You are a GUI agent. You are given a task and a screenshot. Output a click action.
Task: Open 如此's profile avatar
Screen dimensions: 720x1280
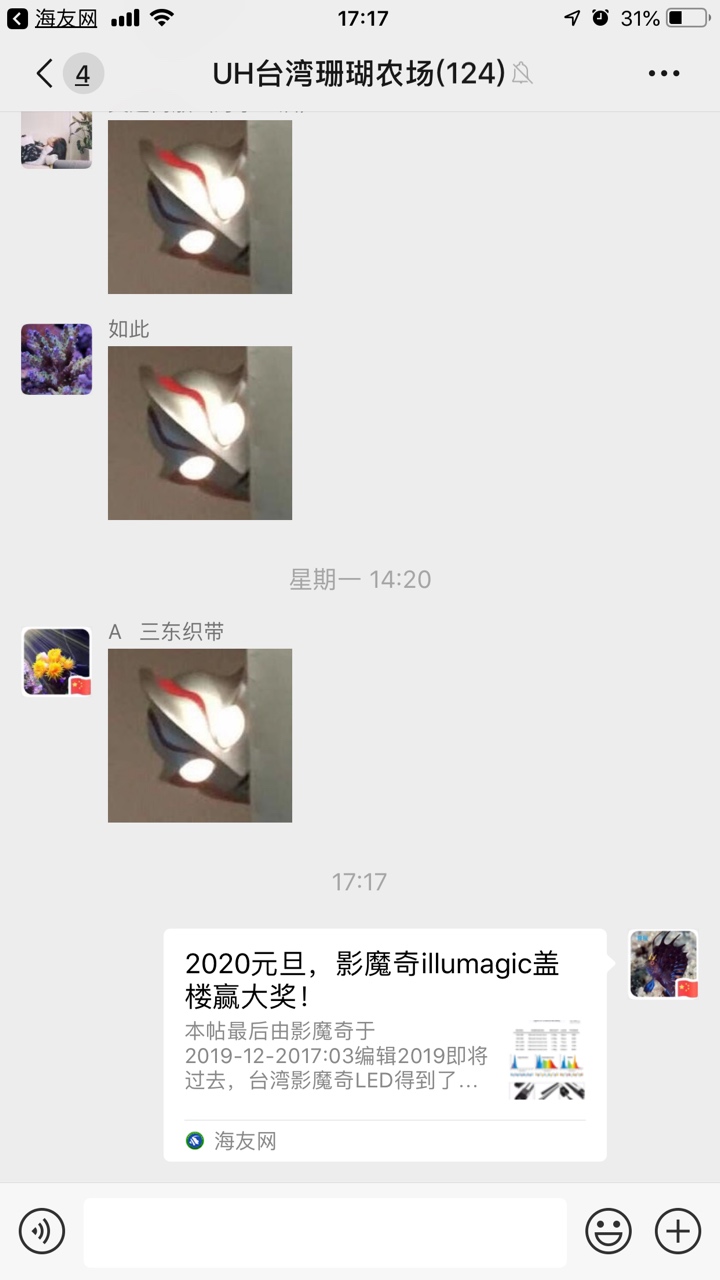[x=57, y=359]
